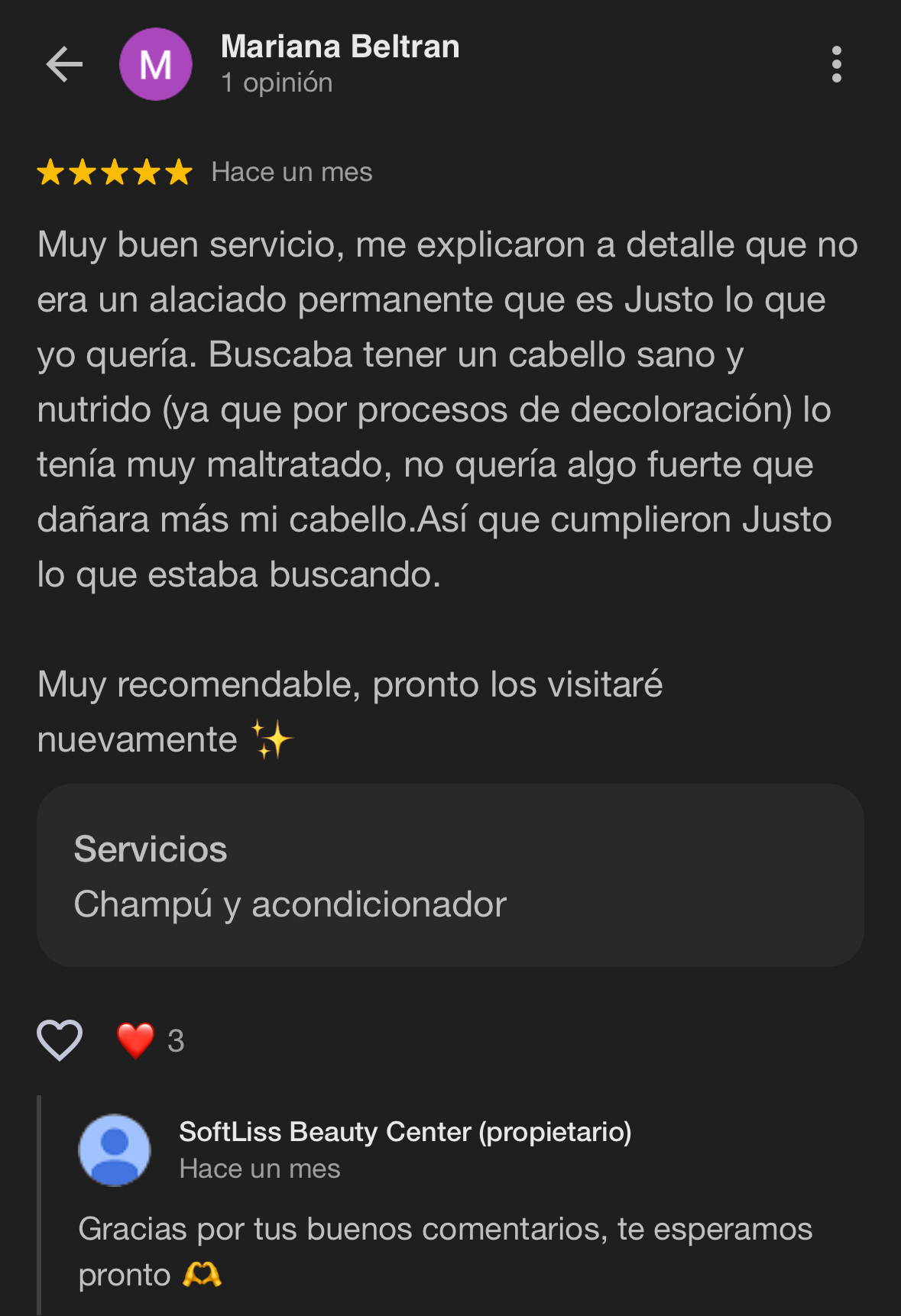Open Mariana Beltran's profile avatar
The height and width of the screenshot is (1316, 901).
click(x=156, y=64)
